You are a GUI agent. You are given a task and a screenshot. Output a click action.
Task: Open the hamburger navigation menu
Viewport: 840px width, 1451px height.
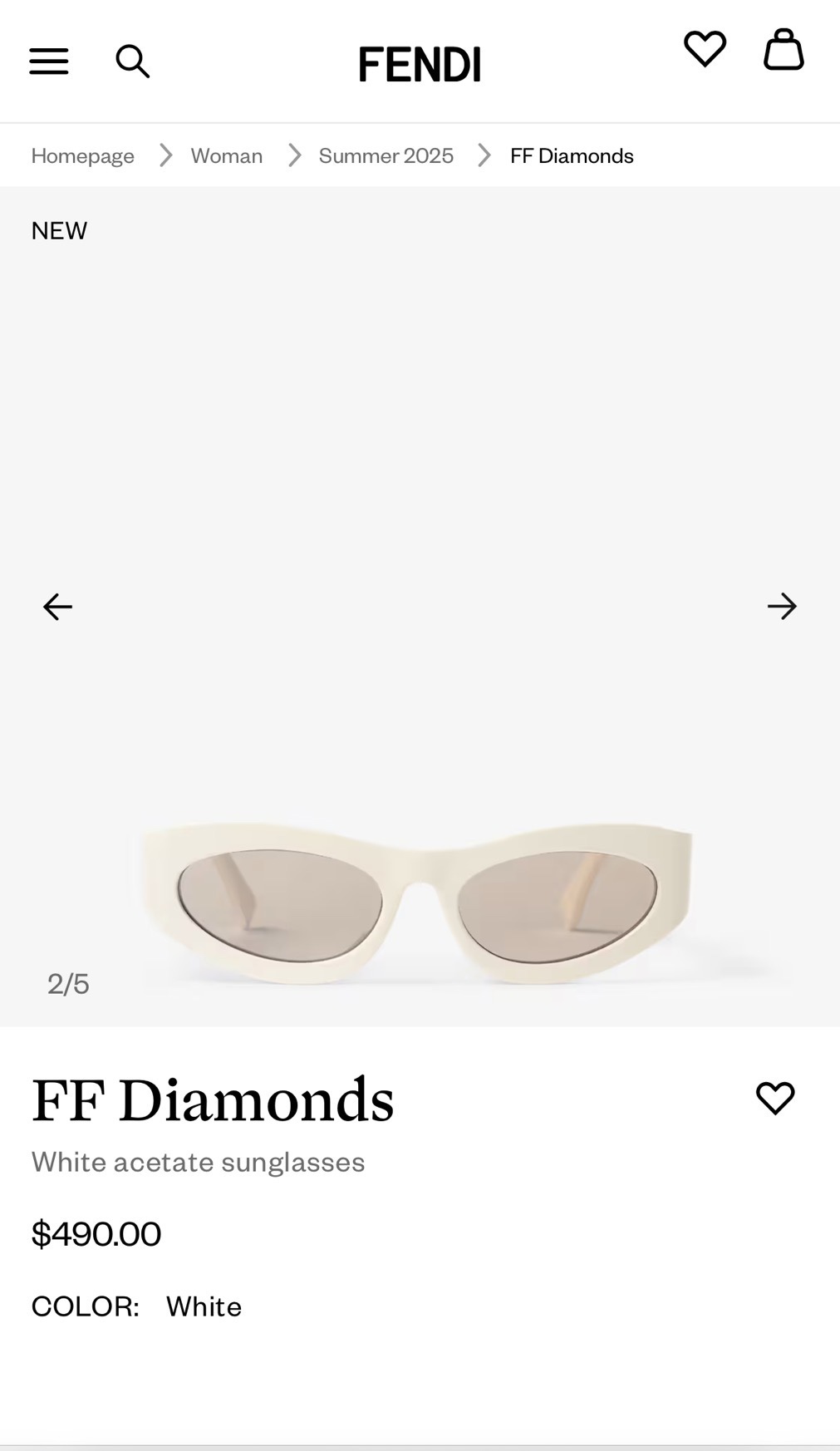click(x=48, y=61)
